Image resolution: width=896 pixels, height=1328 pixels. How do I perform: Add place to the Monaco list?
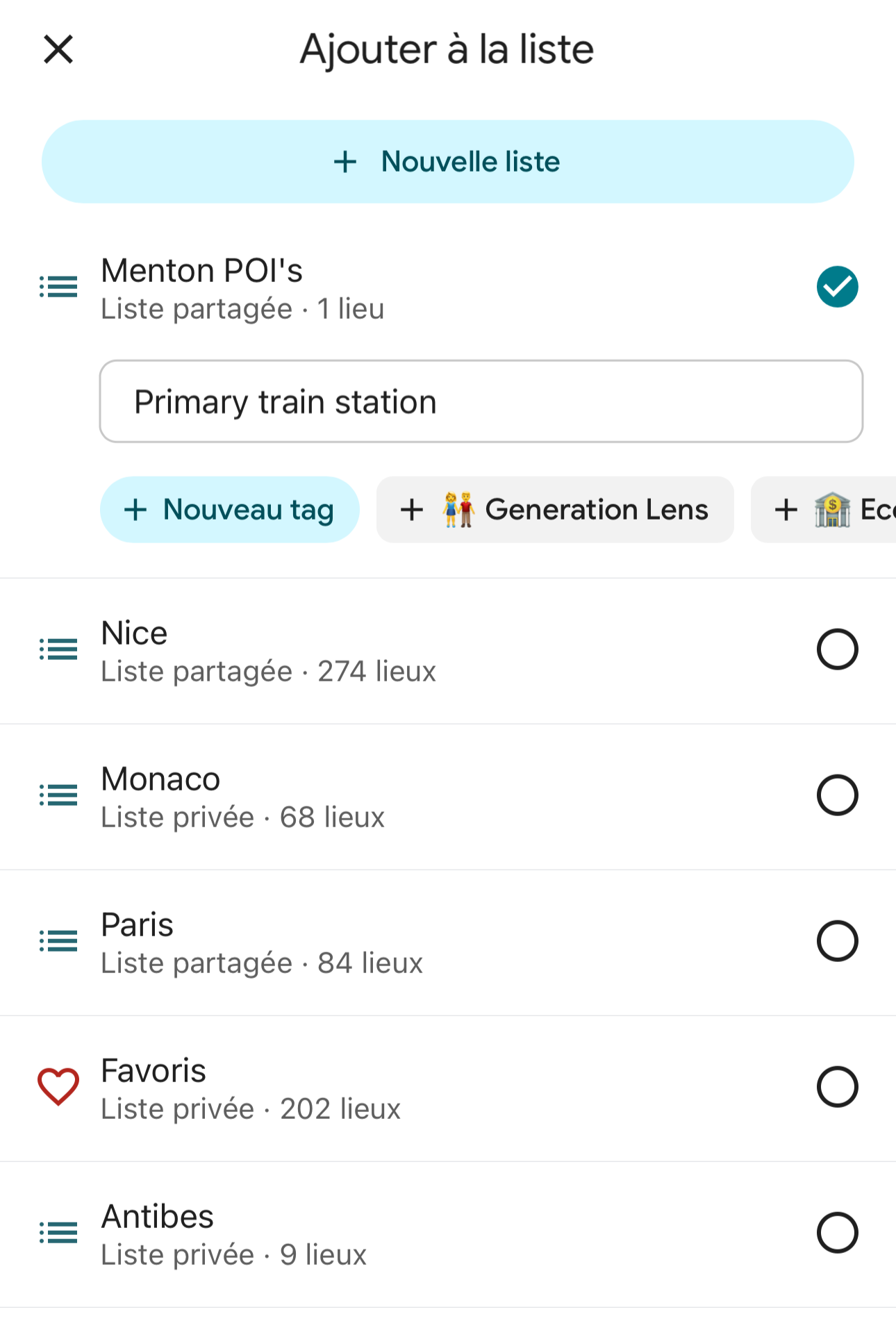[x=837, y=795]
